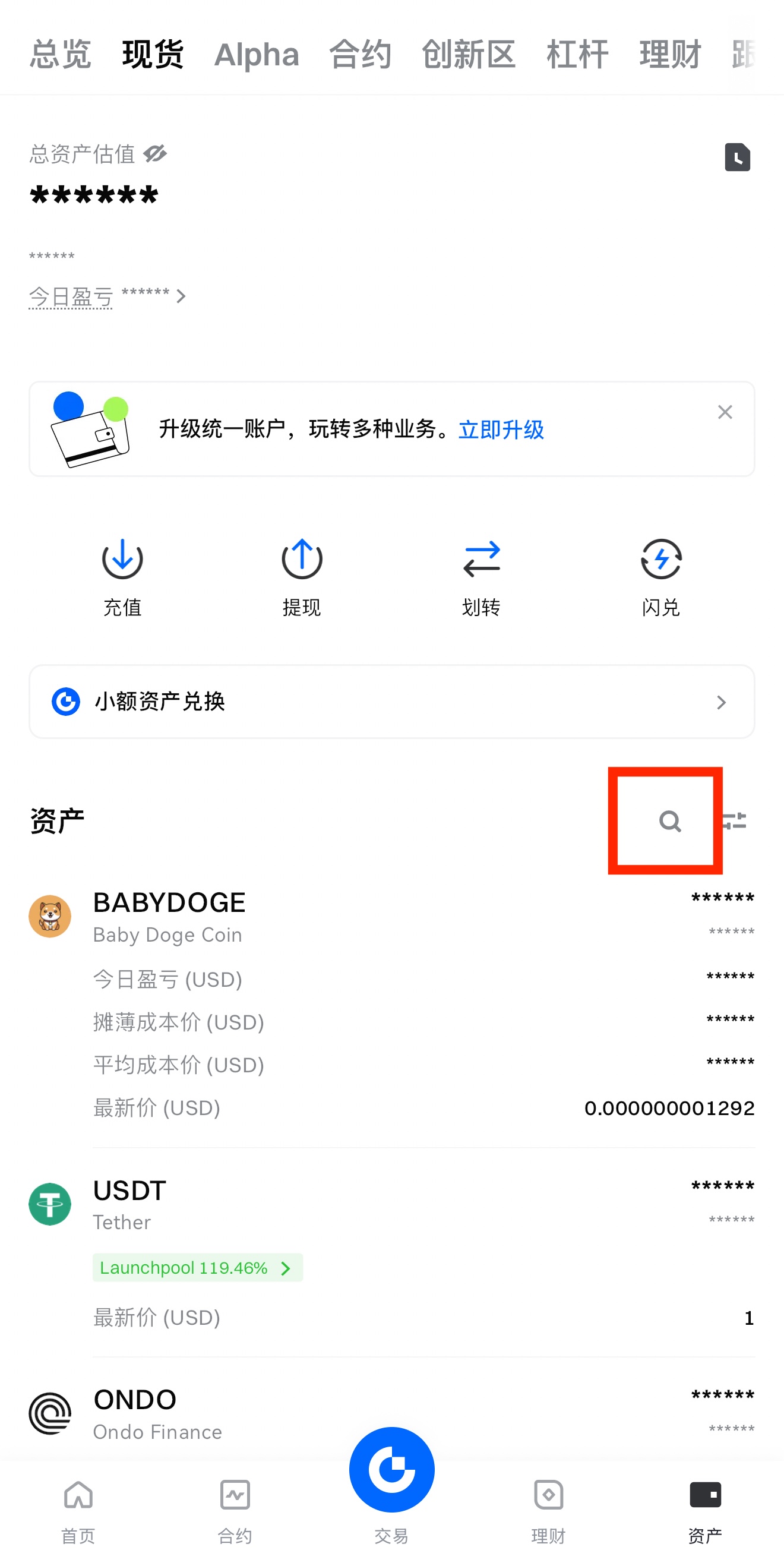784x1566 pixels.
Task: Open the asset history record icon
Action: [x=737, y=157]
